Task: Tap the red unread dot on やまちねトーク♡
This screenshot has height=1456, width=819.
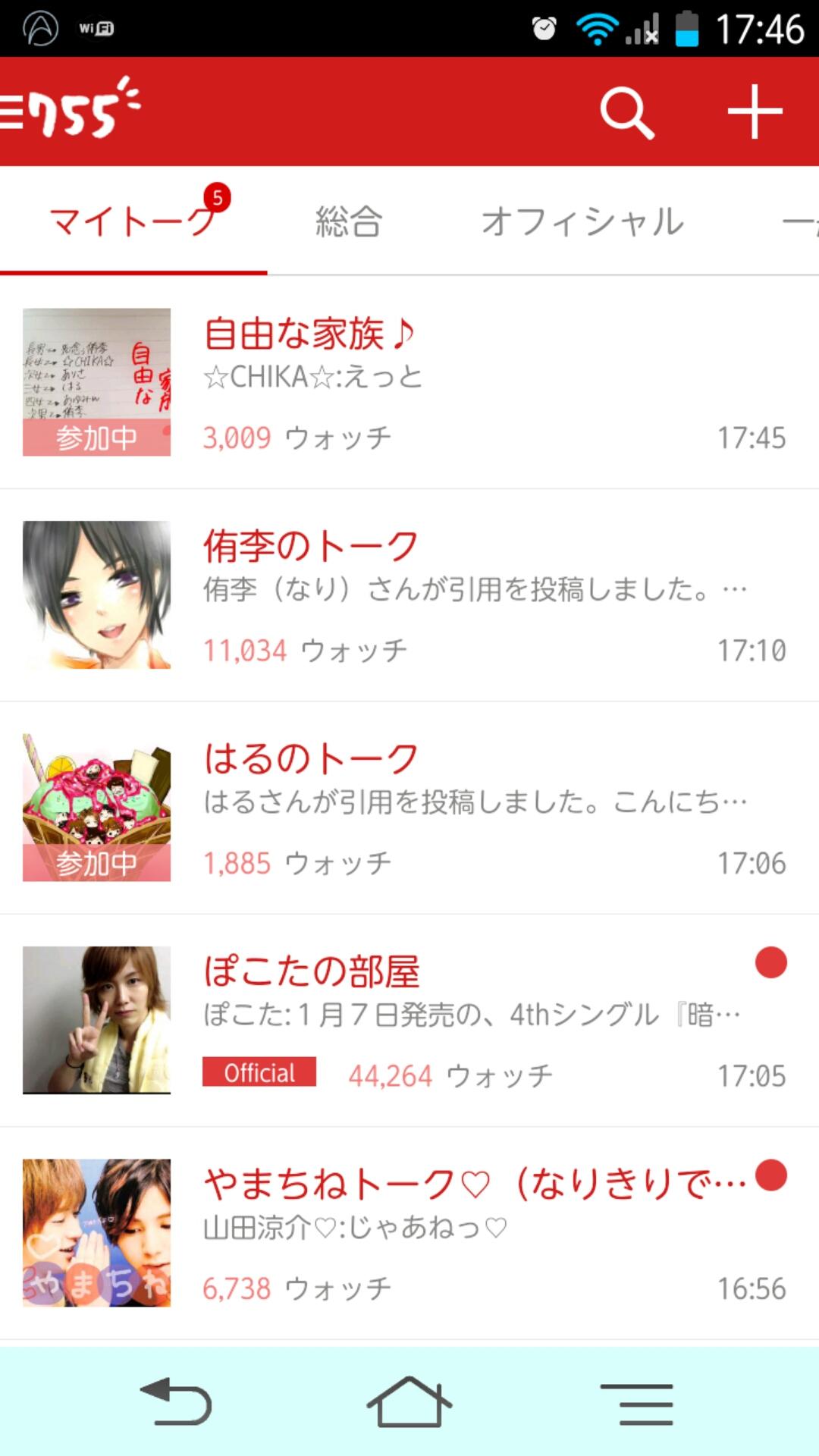Action: [771, 1176]
